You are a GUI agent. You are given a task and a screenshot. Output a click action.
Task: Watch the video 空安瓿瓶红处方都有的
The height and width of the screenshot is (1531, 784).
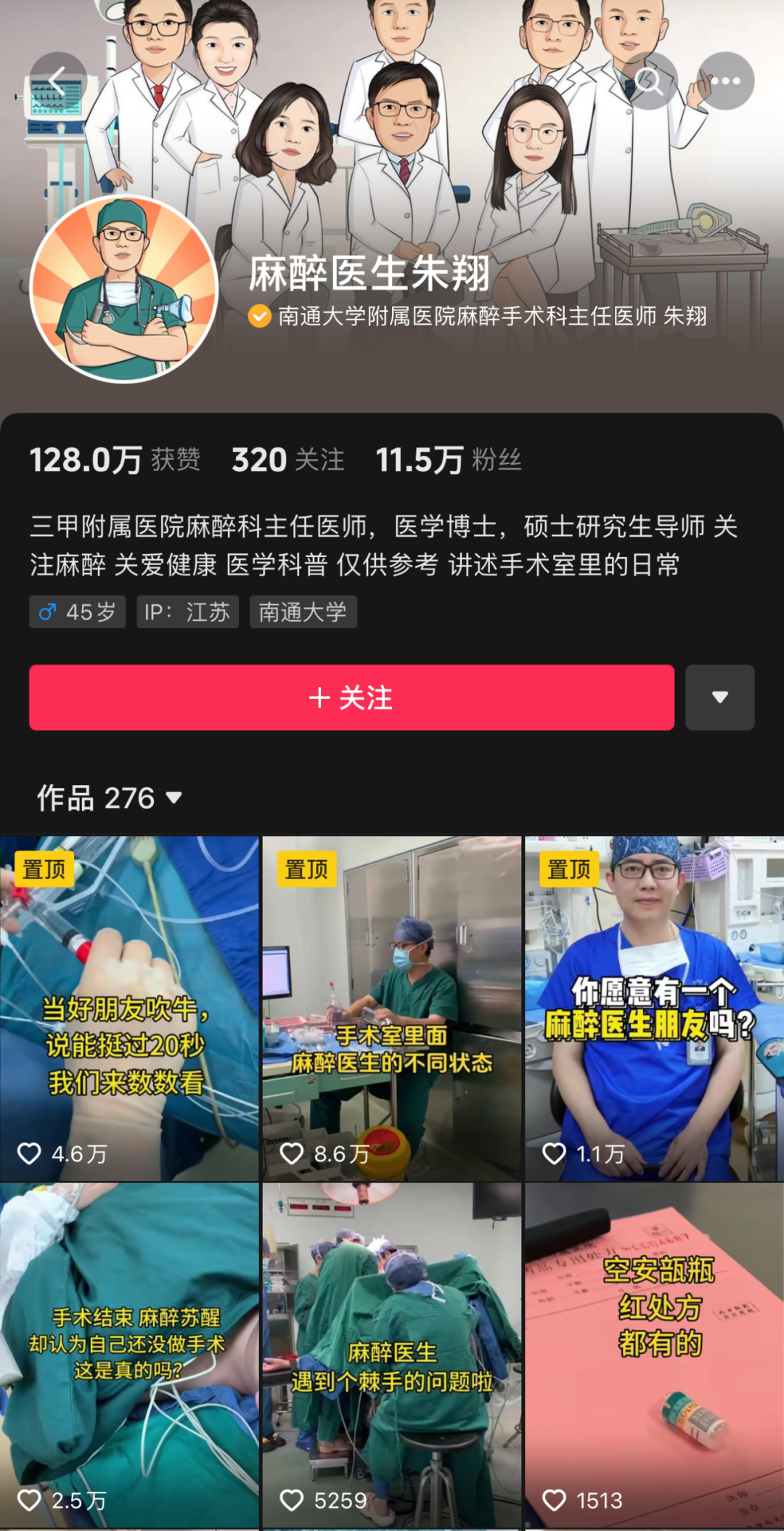tap(654, 1355)
